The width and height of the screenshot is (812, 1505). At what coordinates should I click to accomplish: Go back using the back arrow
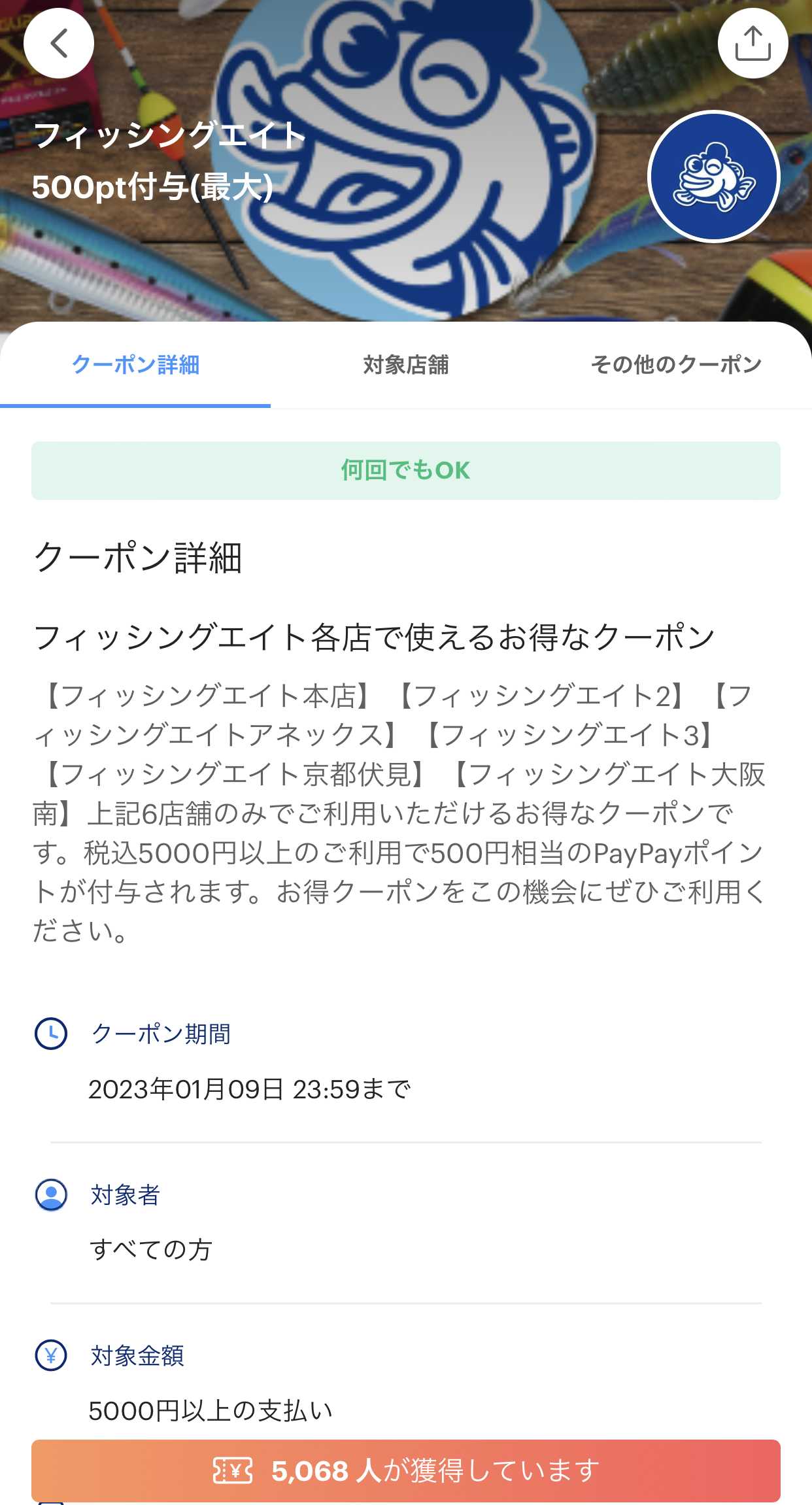click(x=59, y=44)
